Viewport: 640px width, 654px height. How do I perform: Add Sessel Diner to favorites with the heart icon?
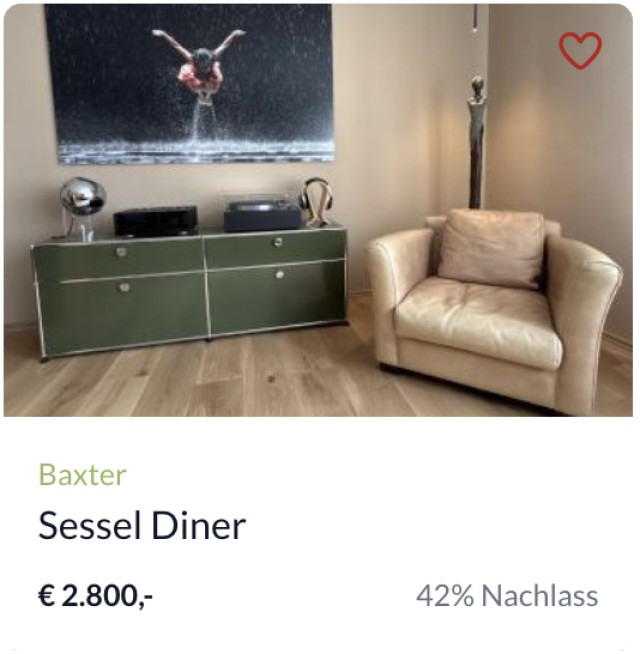click(580, 50)
